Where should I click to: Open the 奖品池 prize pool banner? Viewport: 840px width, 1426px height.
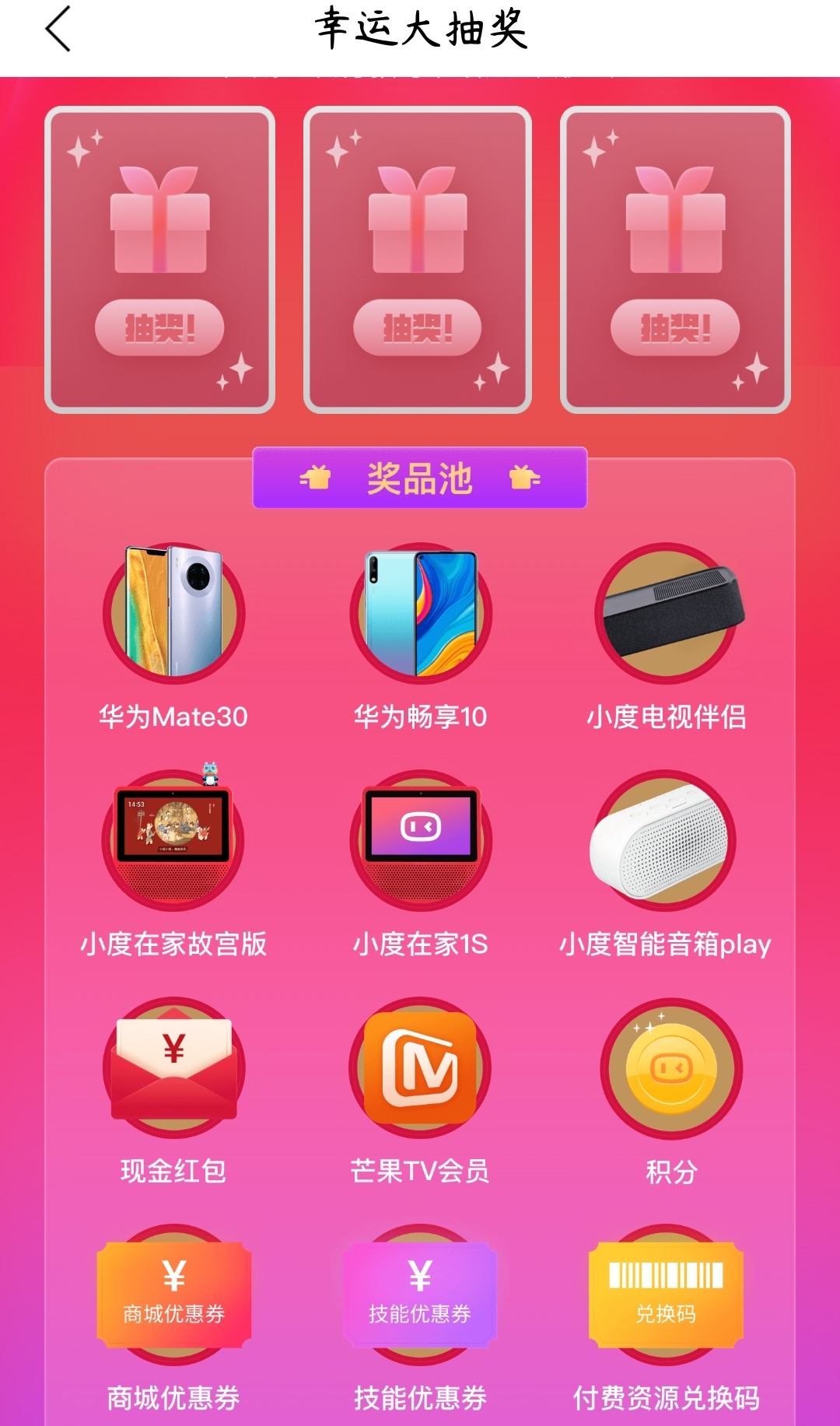click(x=420, y=476)
